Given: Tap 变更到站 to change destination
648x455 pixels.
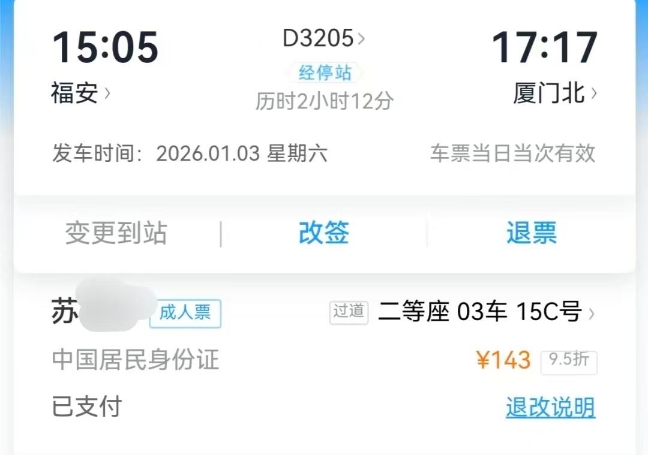Looking at the screenshot, I should pyautogui.click(x=116, y=234).
